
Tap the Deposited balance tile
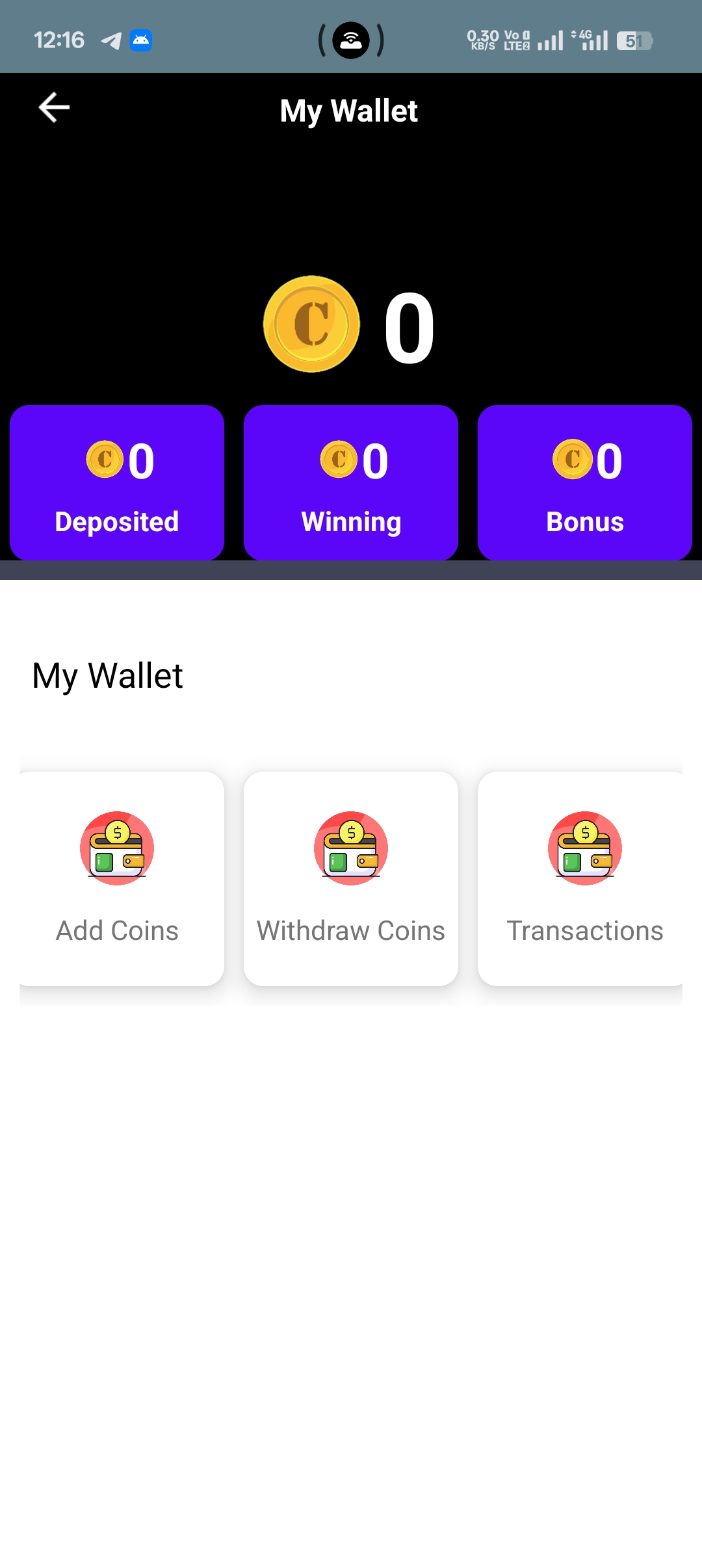tap(117, 482)
